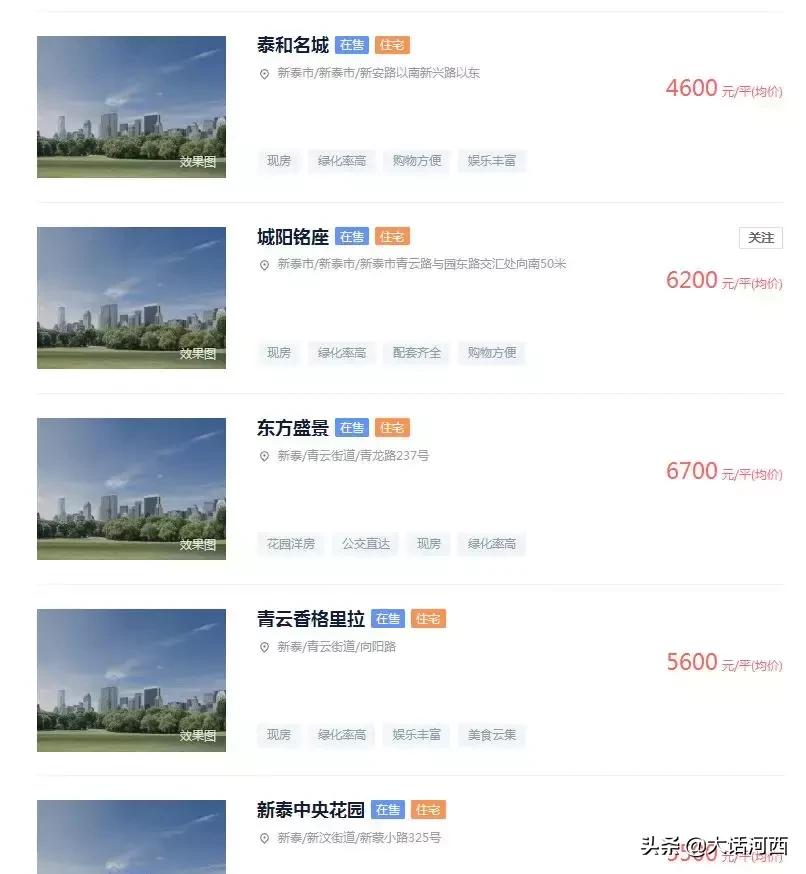Image resolution: width=806 pixels, height=874 pixels.
Task: Tap 关注 on 城阳铭座
Action: (761, 237)
